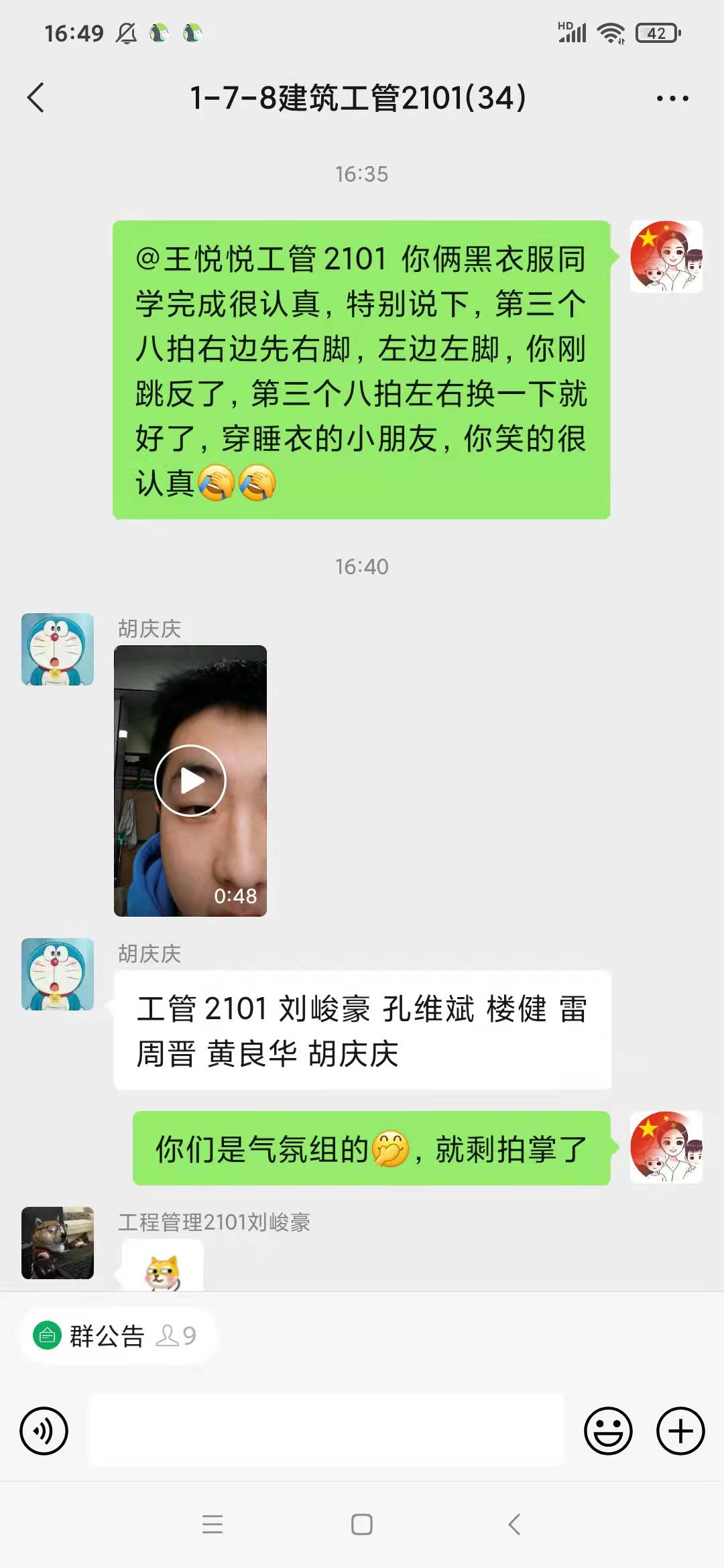
Task: Open 刘峻豪's dog avatar profile
Action: (x=58, y=1243)
